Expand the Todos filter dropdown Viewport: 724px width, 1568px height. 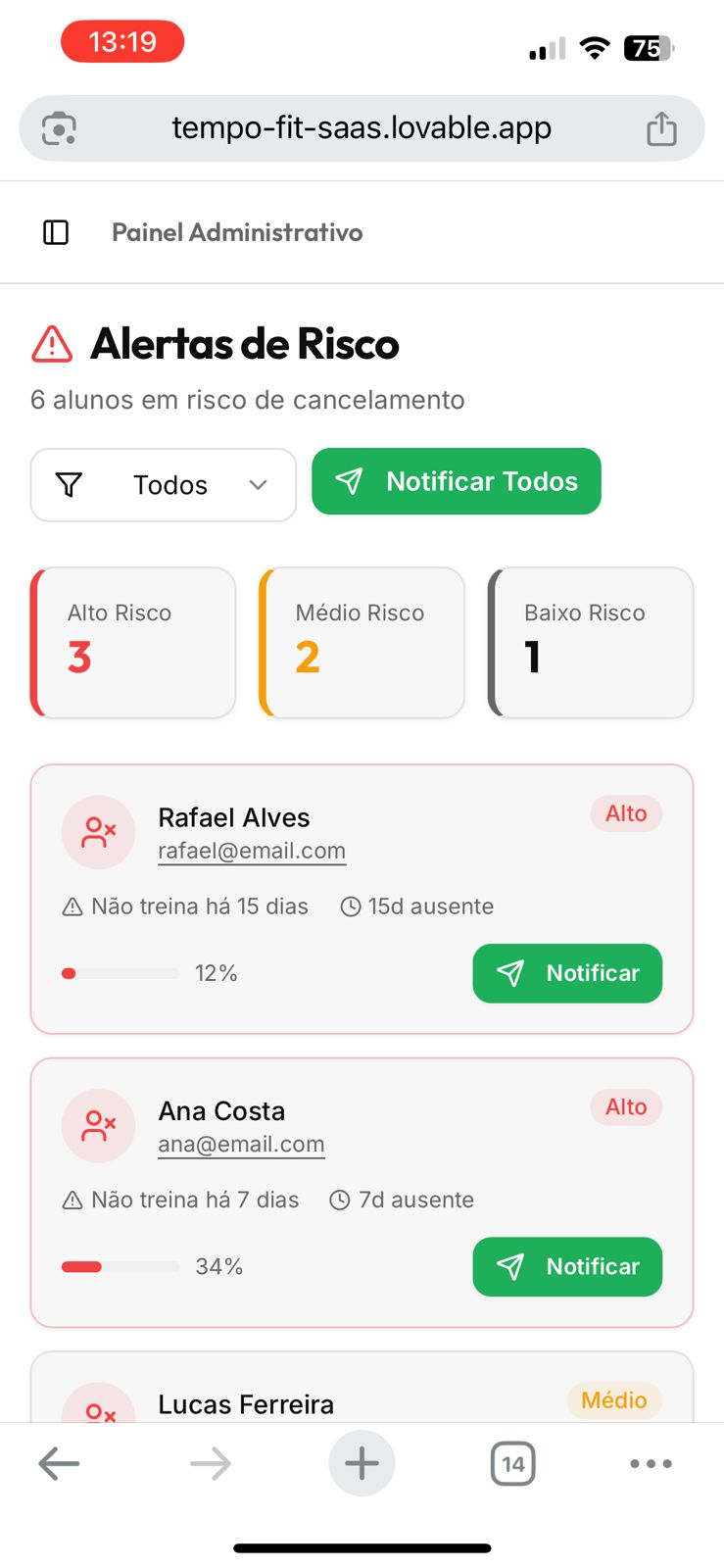[x=164, y=485]
